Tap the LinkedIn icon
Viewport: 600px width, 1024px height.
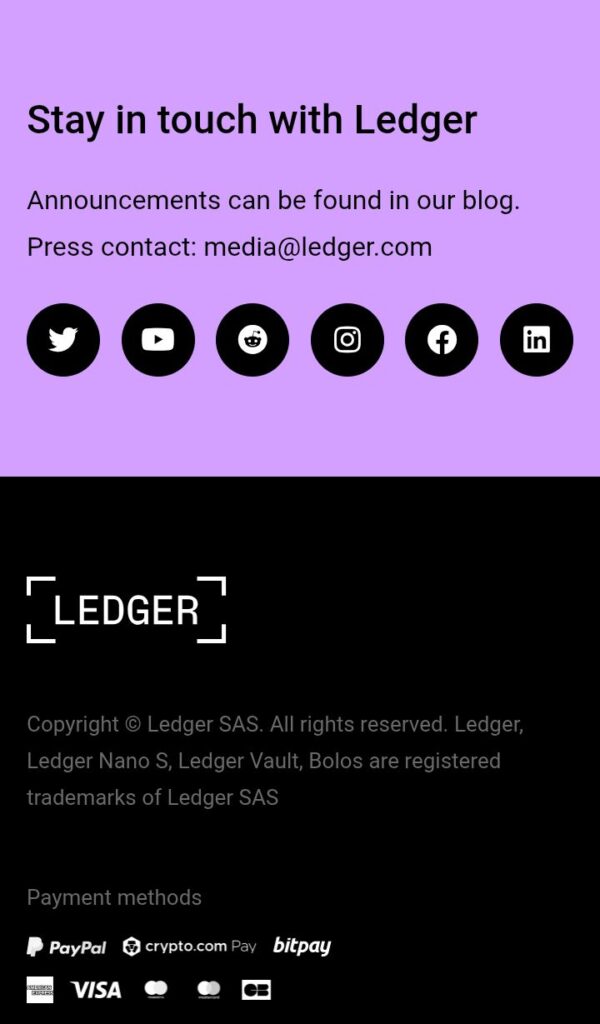[x=536, y=340]
